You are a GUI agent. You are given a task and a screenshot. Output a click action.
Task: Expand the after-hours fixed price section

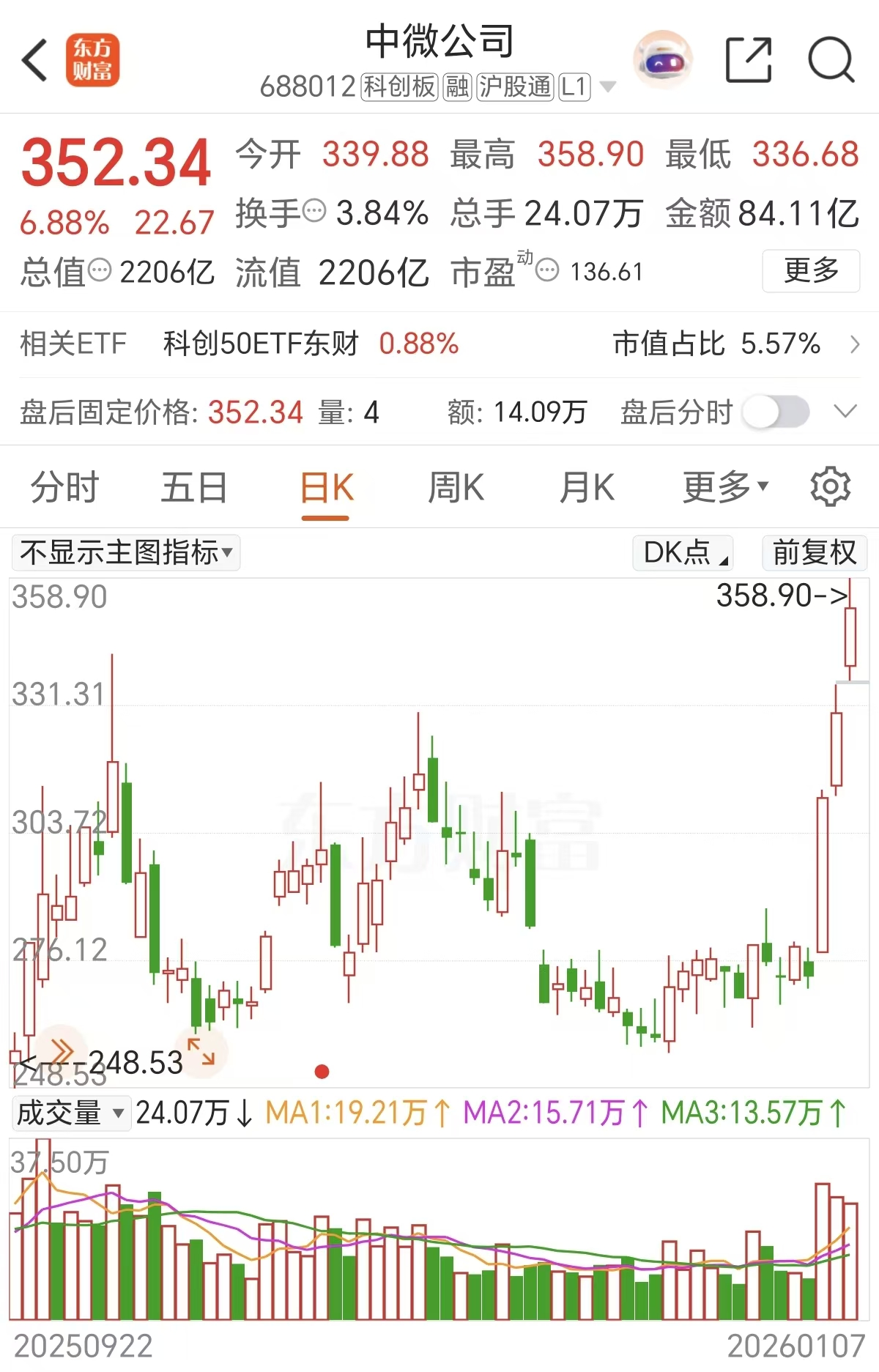click(x=845, y=412)
